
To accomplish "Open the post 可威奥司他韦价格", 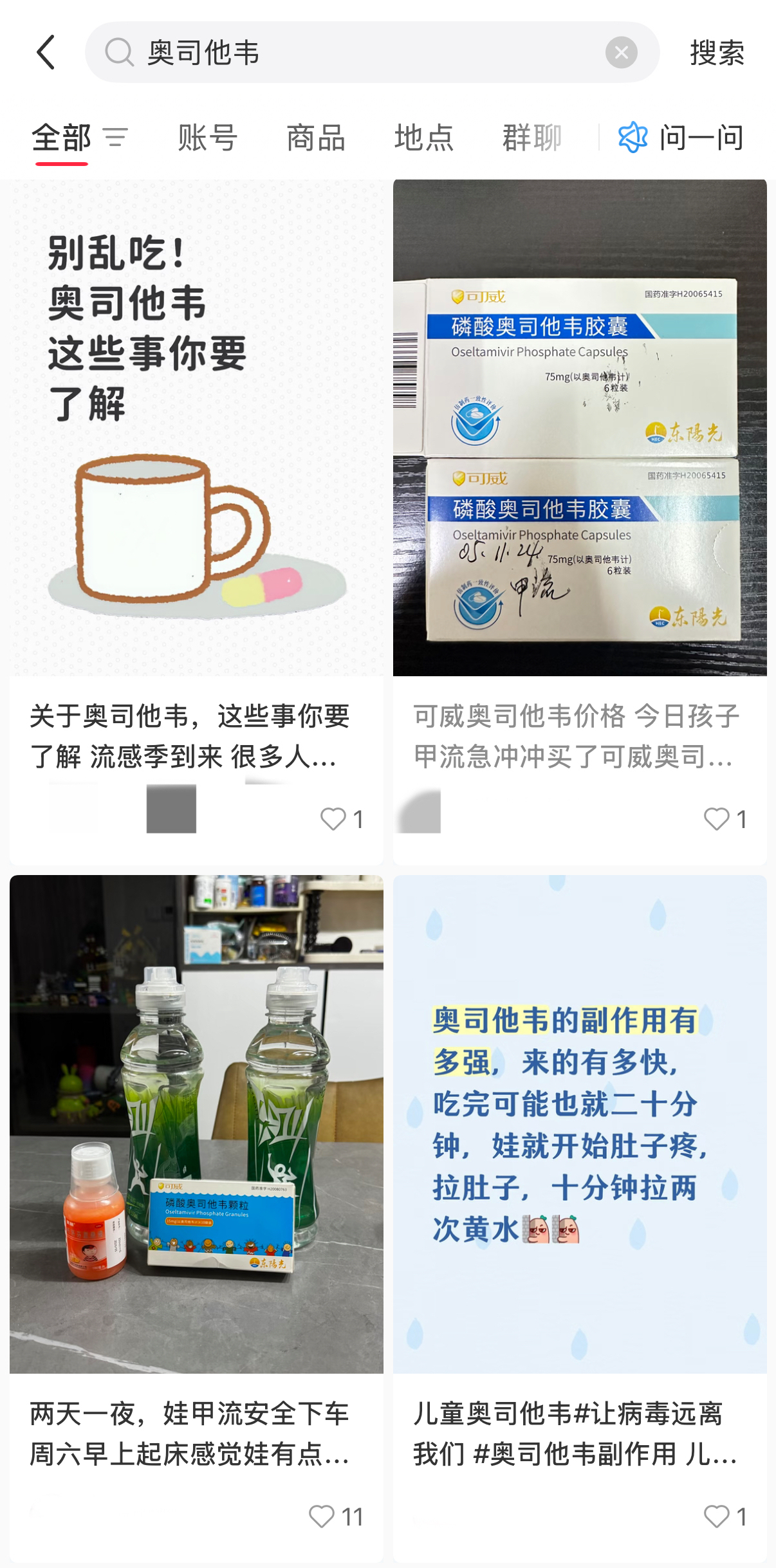I will pyautogui.click(x=579, y=733).
